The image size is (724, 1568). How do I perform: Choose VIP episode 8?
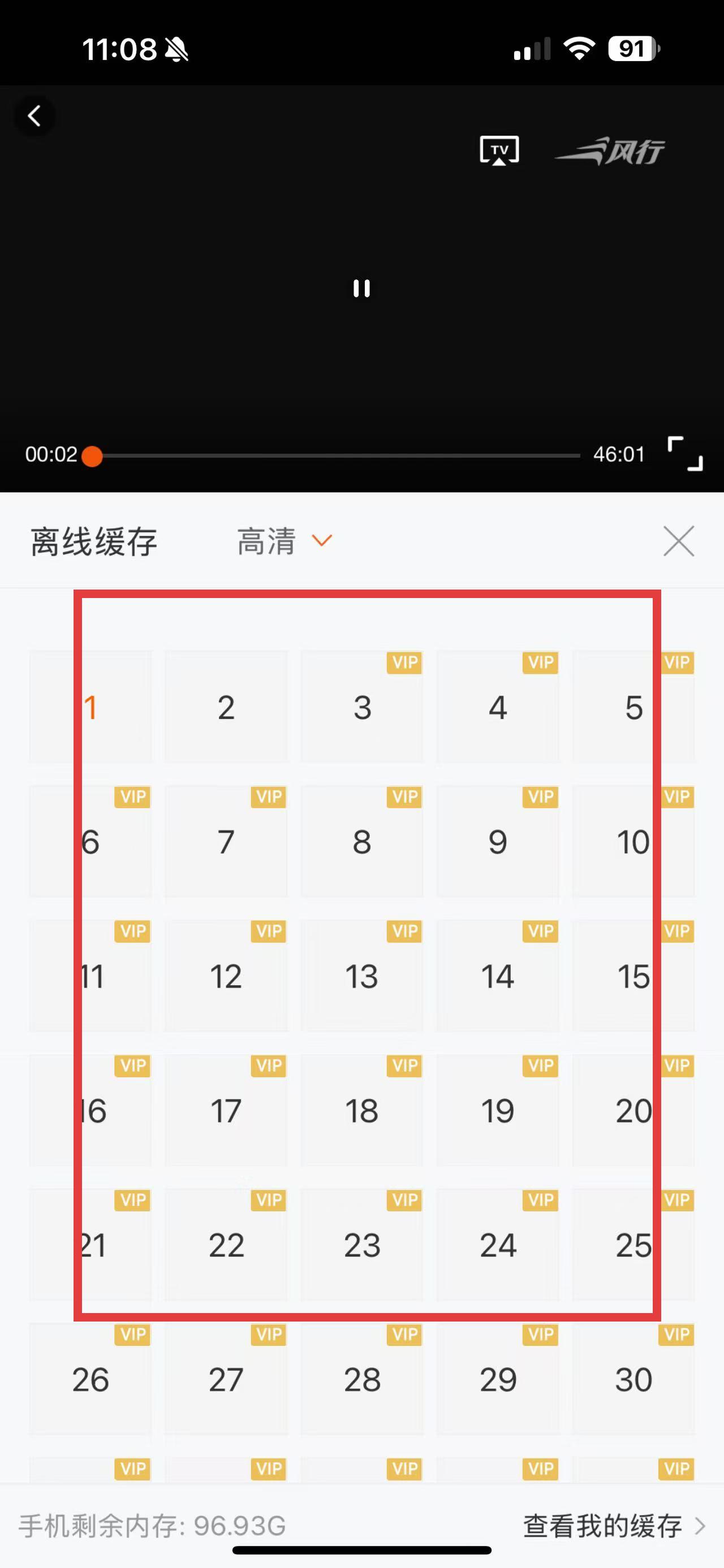coord(361,842)
